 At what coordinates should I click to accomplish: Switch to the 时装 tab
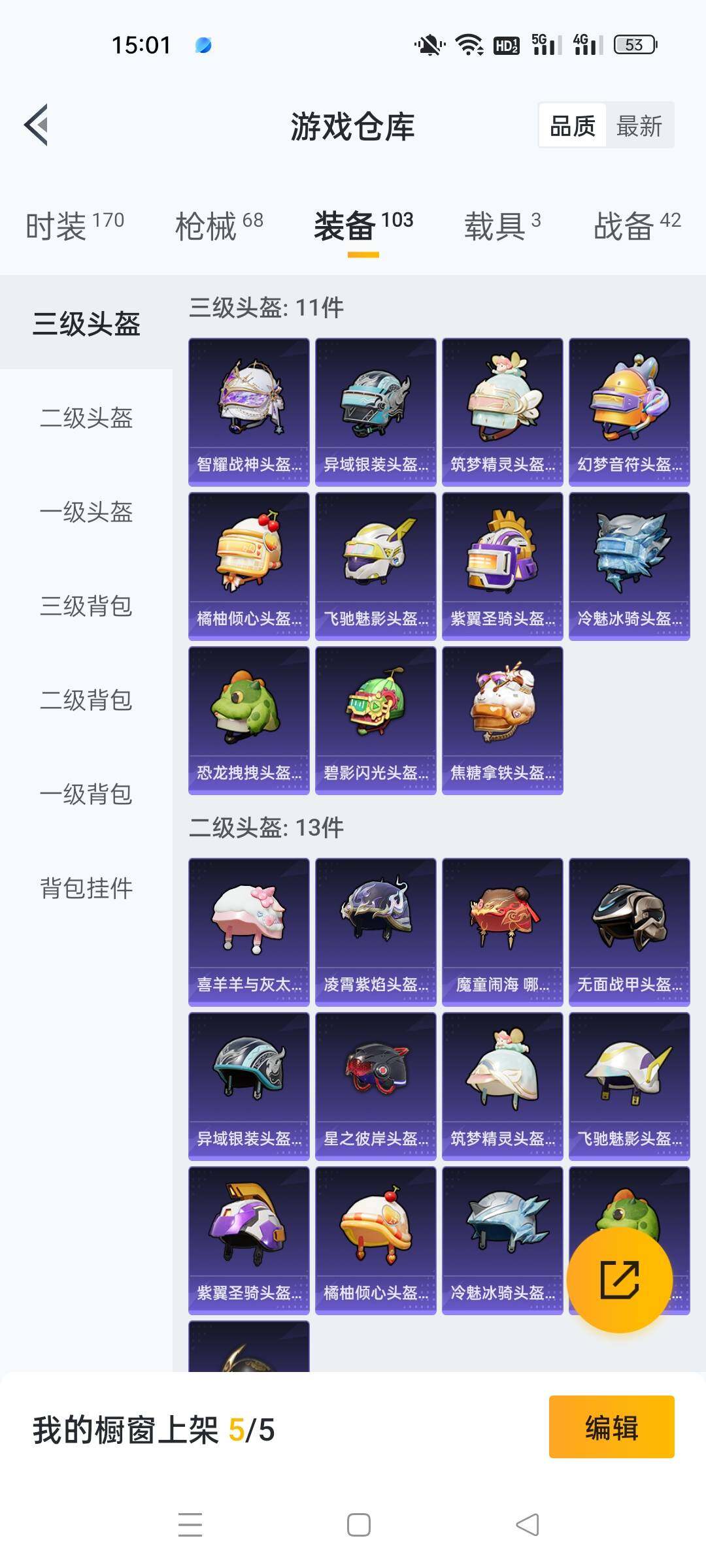click(75, 225)
